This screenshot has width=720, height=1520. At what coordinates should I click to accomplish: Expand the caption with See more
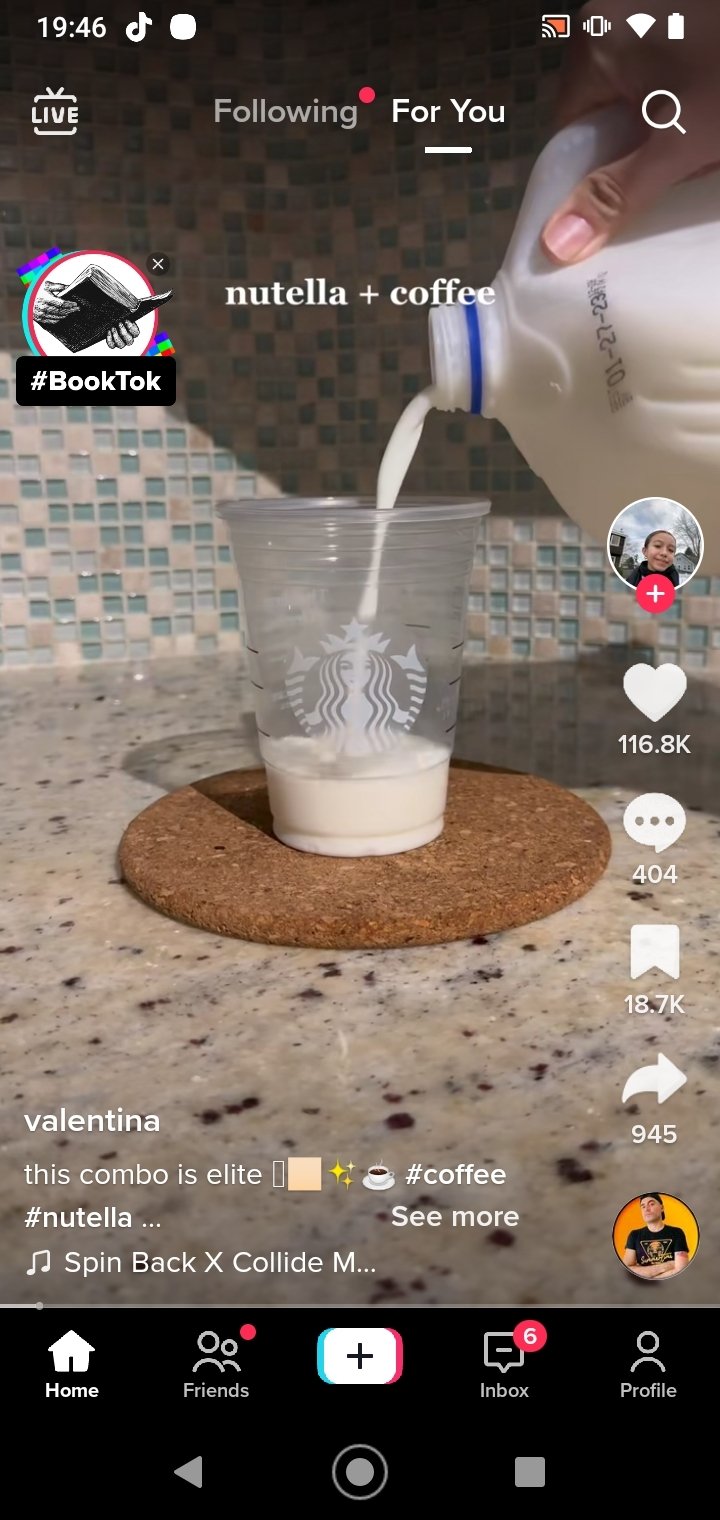click(455, 1216)
